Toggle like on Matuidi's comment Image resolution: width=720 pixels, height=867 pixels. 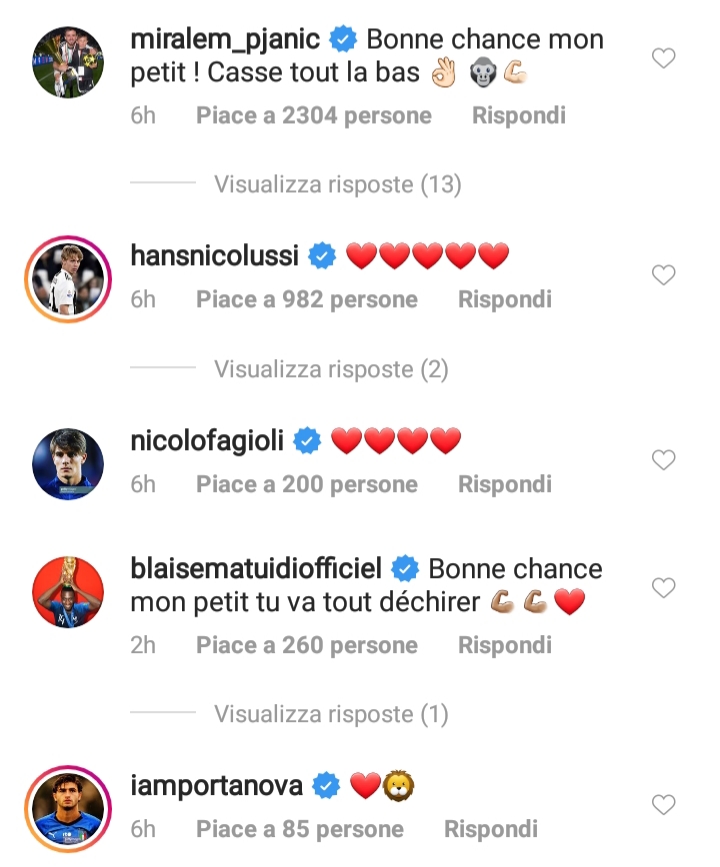coord(663,588)
